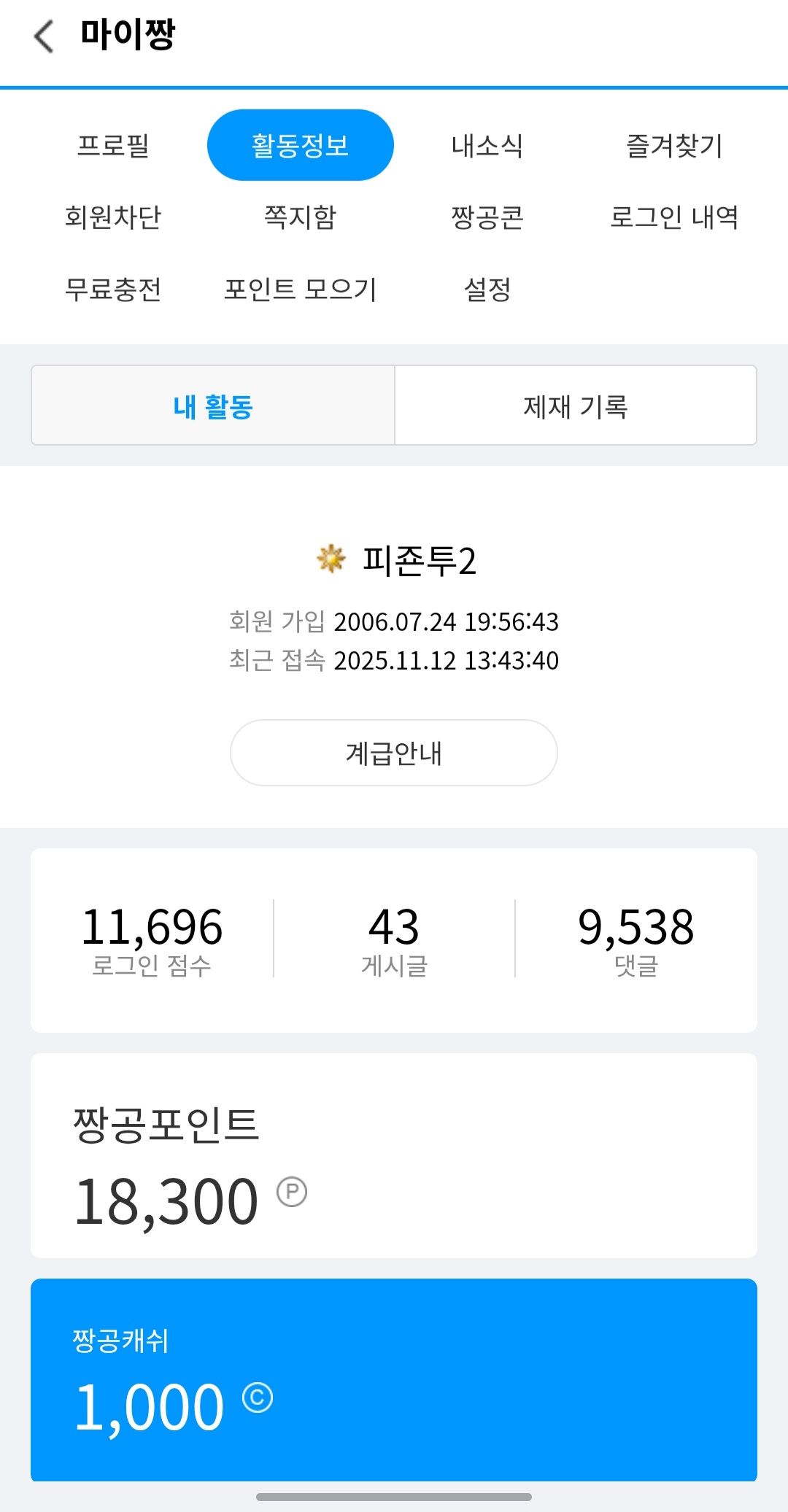Select the 내 활동 segment
Image resolution: width=788 pixels, height=1512 pixels.
[x=213, y=406]
